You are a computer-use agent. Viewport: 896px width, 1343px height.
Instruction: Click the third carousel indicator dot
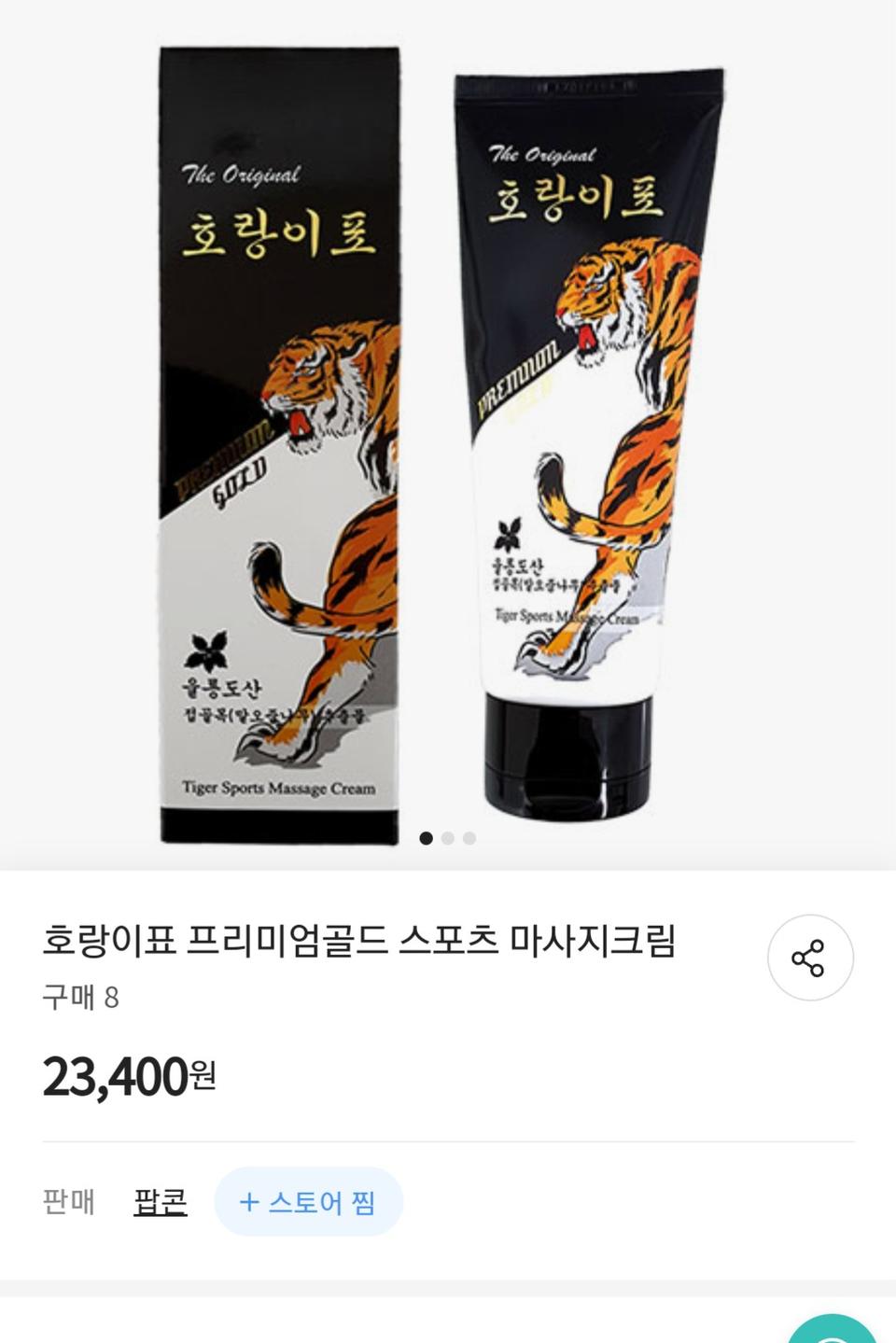pyautogui.click(x=468, y=838)
